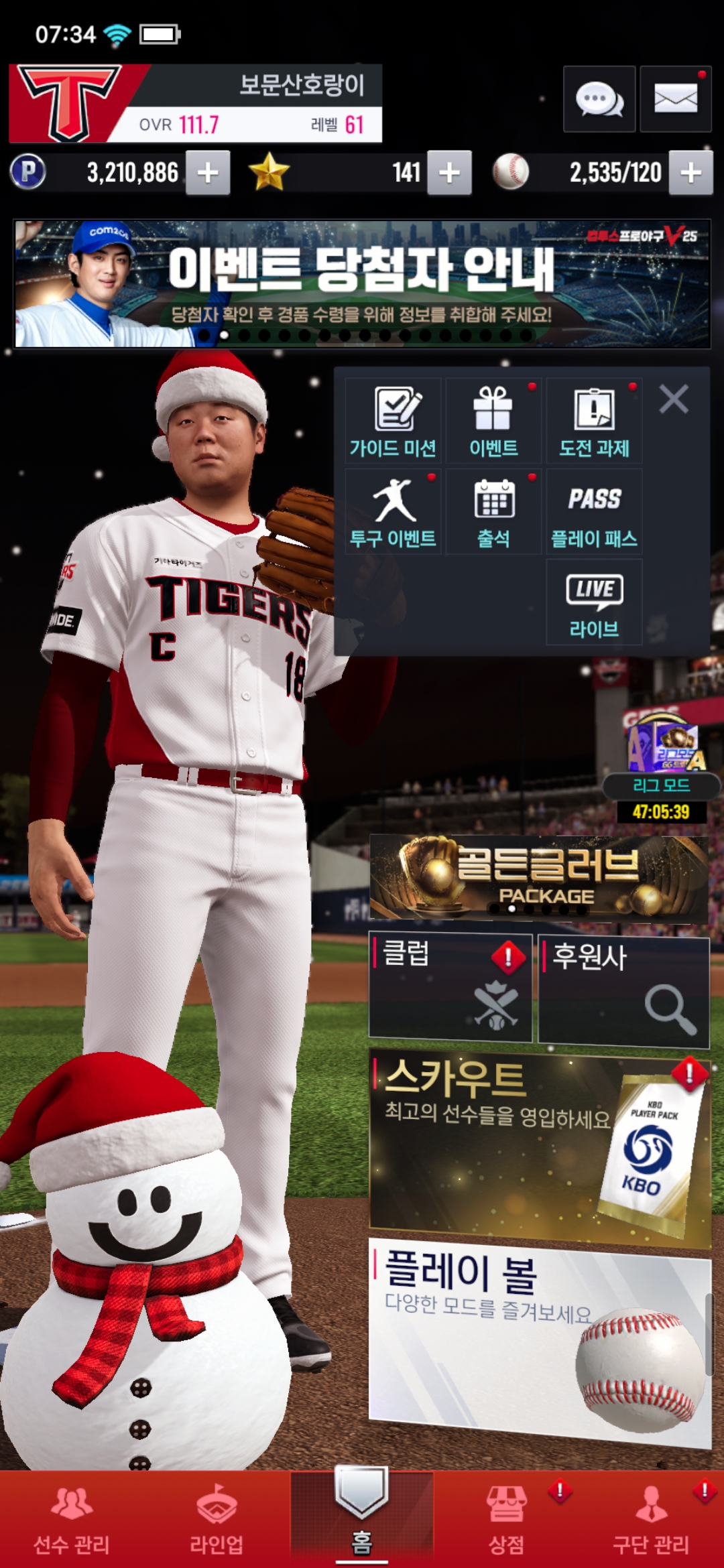The height and width of the screenshot is (1568, 724).
Task: Open 플레이 패스
Action: point(594,512)
